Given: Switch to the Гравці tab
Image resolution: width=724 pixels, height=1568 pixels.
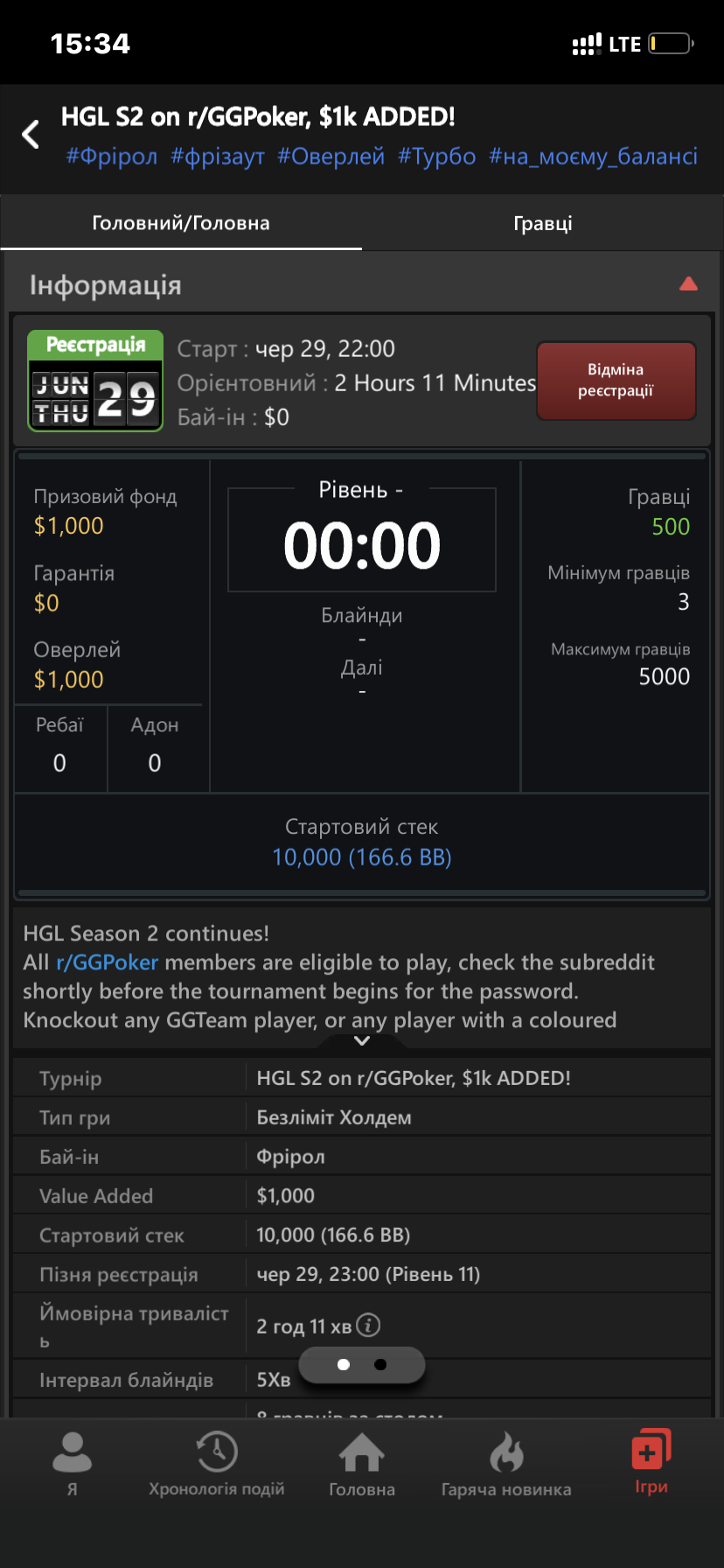Looking at the screenshot, I should [543, 223].
